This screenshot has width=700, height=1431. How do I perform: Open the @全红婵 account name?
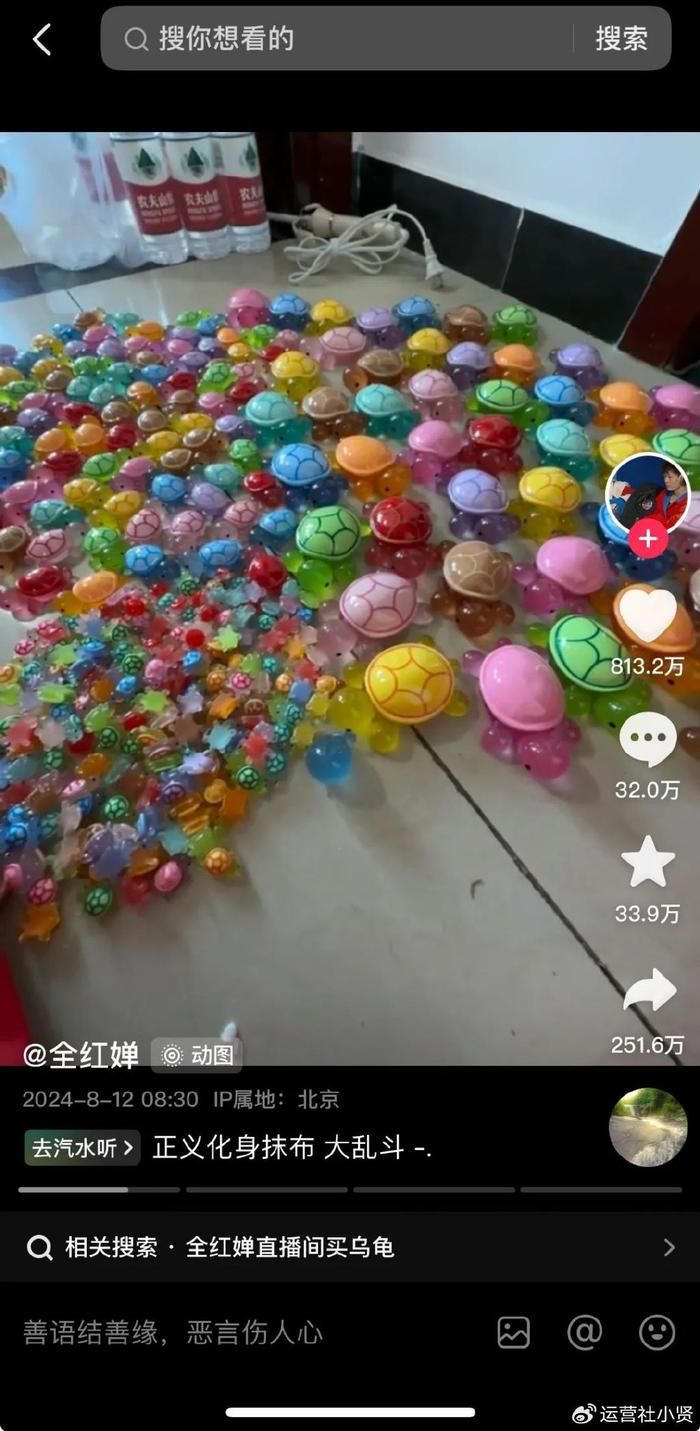point(81,1054)
